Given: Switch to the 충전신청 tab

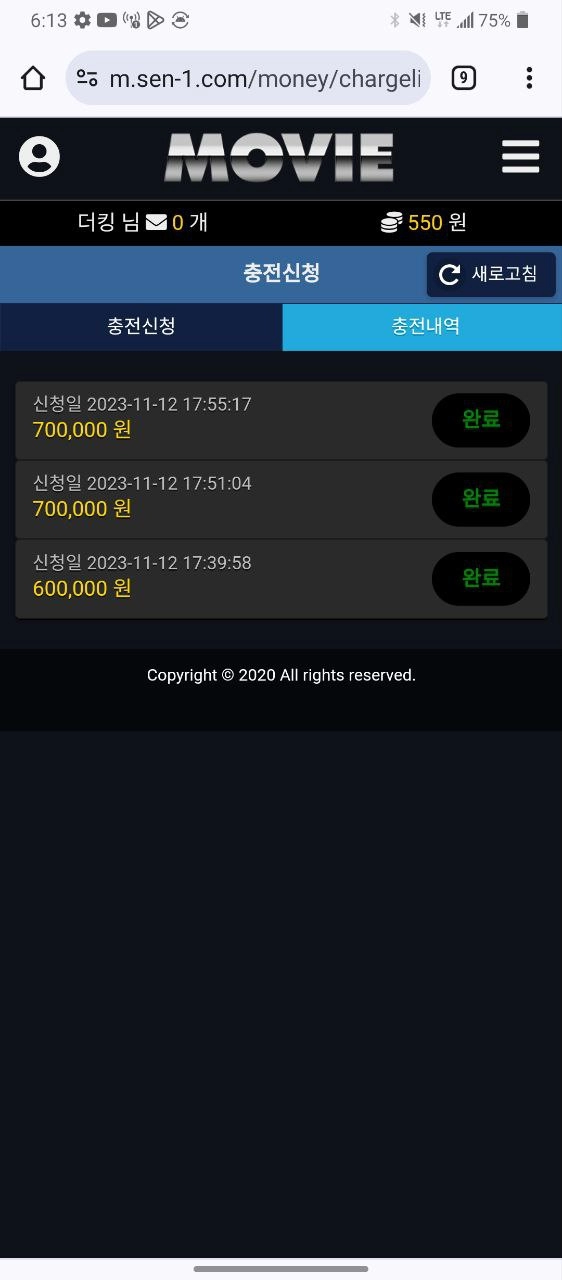Looking at the screenshot, I should pos(141,327).
